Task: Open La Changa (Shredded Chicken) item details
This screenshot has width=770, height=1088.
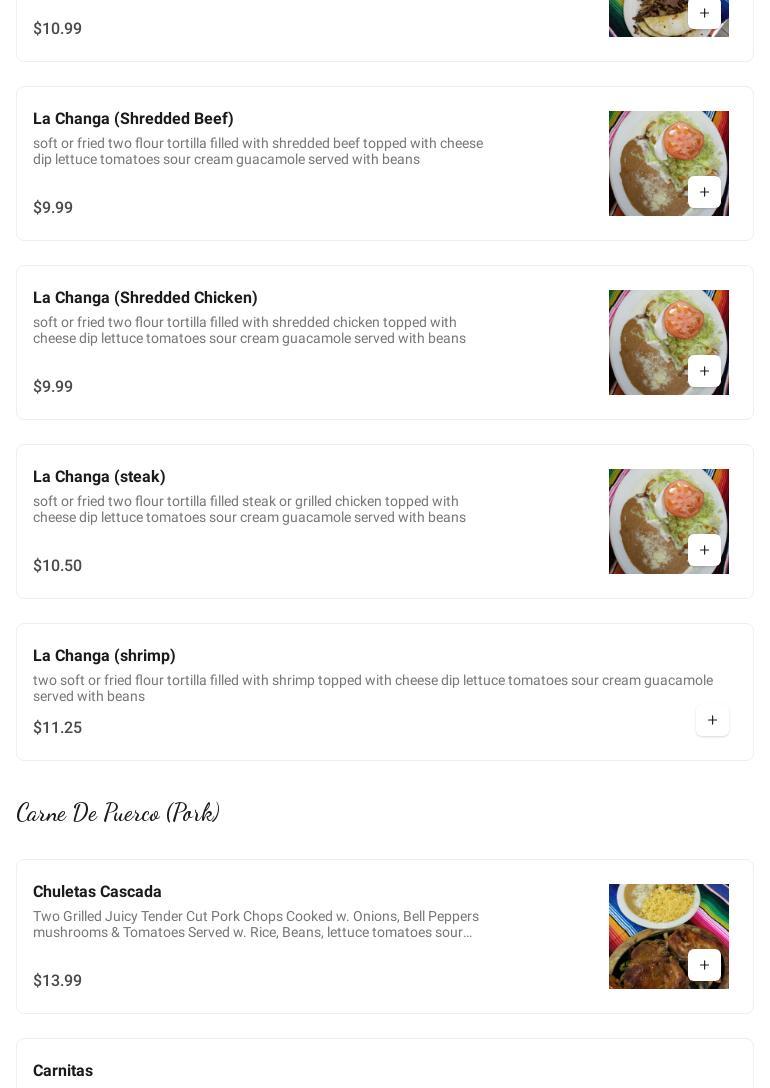Action: pos(145,298)
